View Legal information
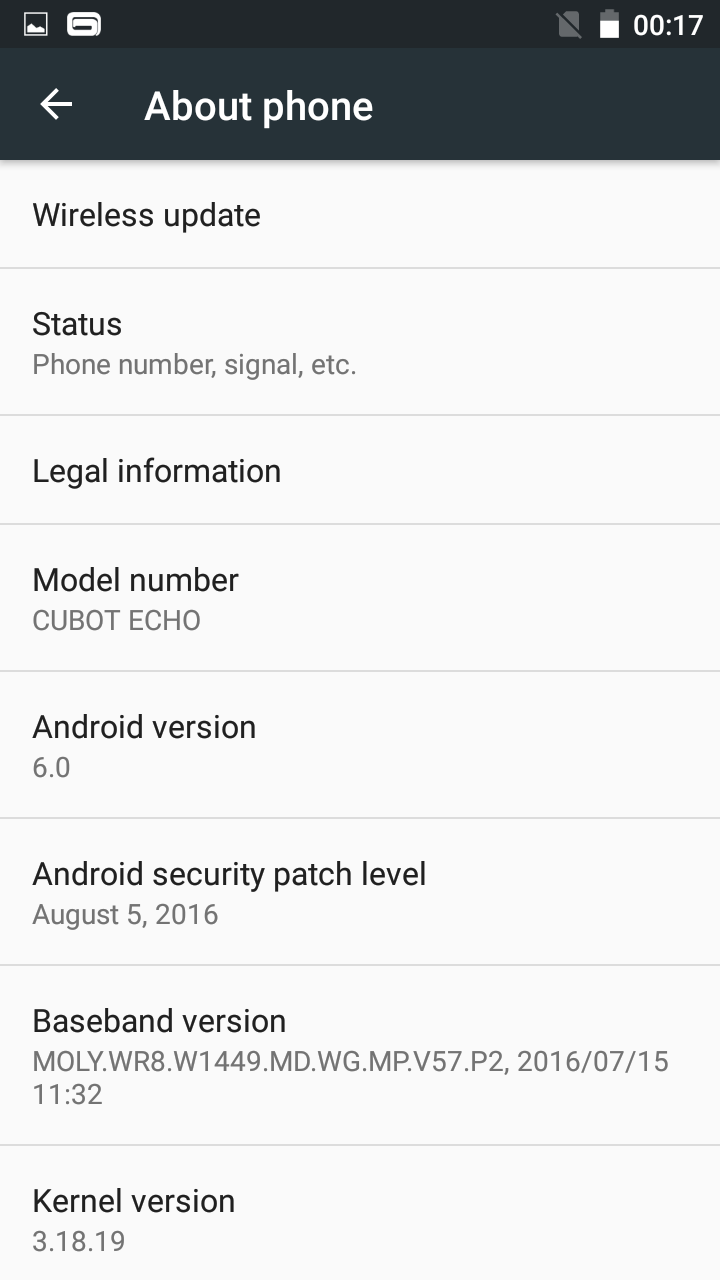720x1280 pixels. pyautogui.click(x=360, y=471)
